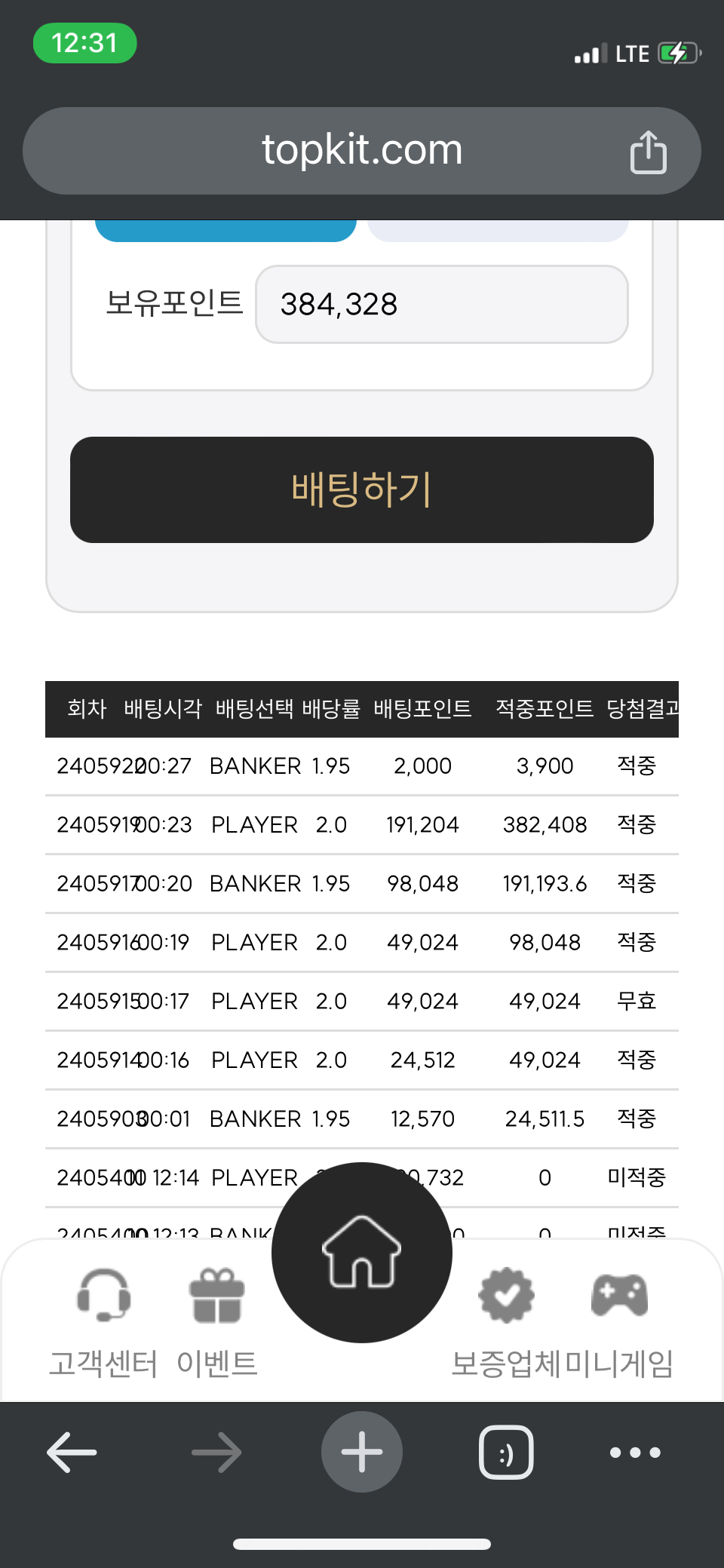
Task: Tap the 배팅하기 bet button
Action: 362,489
